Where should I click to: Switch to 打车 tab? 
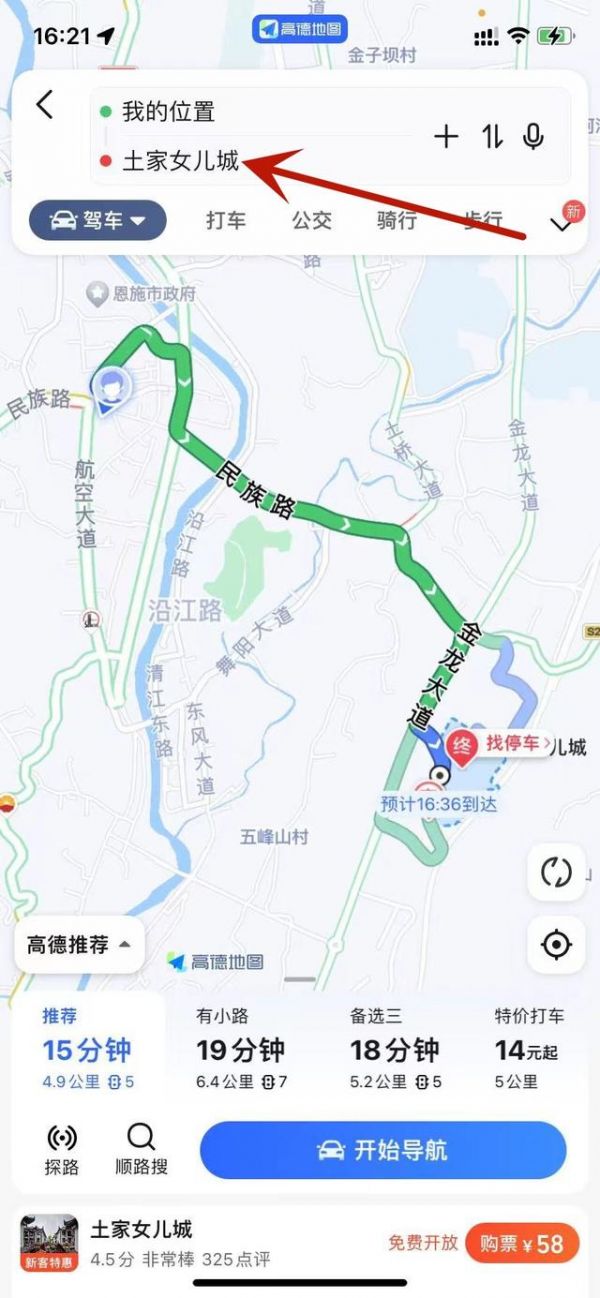coord(226,220)
